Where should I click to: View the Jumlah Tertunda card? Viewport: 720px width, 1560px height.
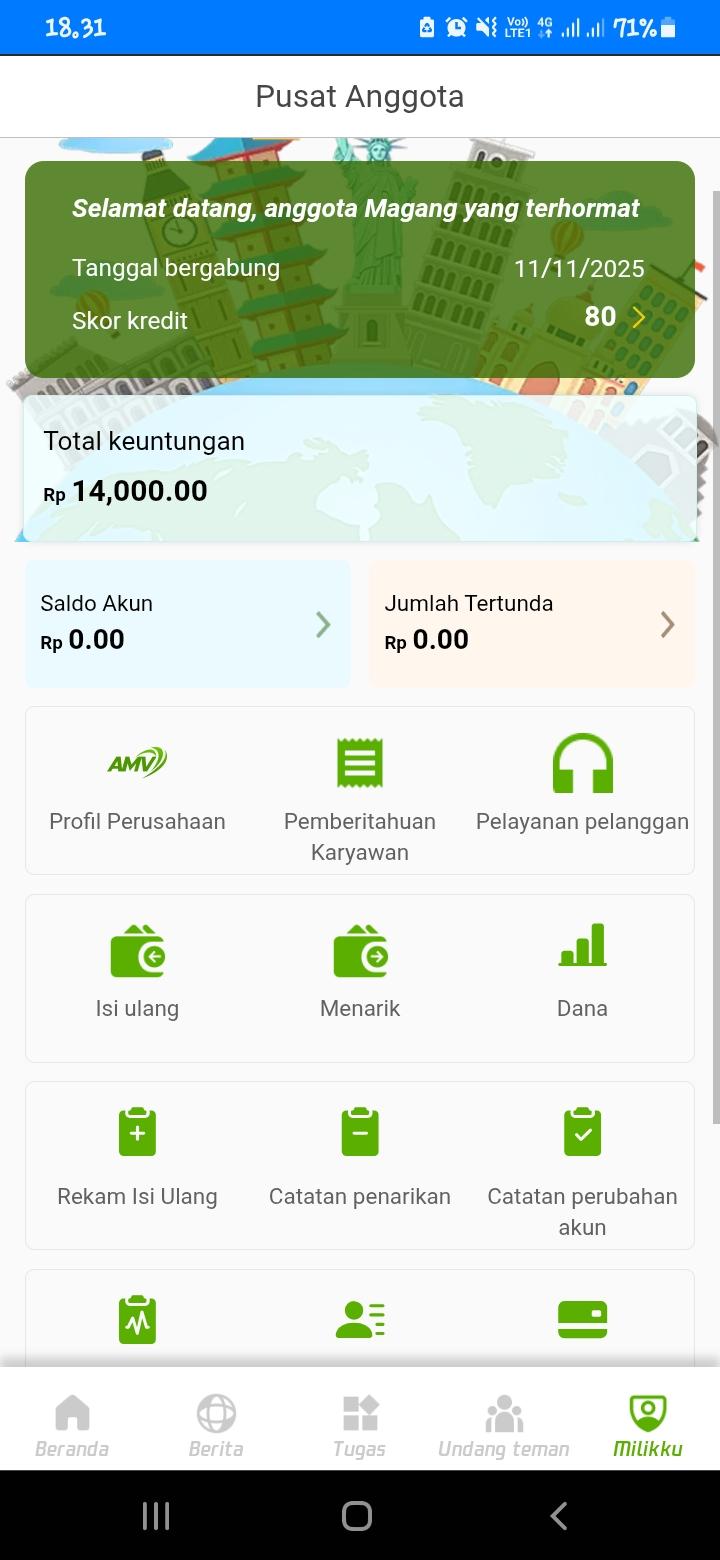point(531,624)
